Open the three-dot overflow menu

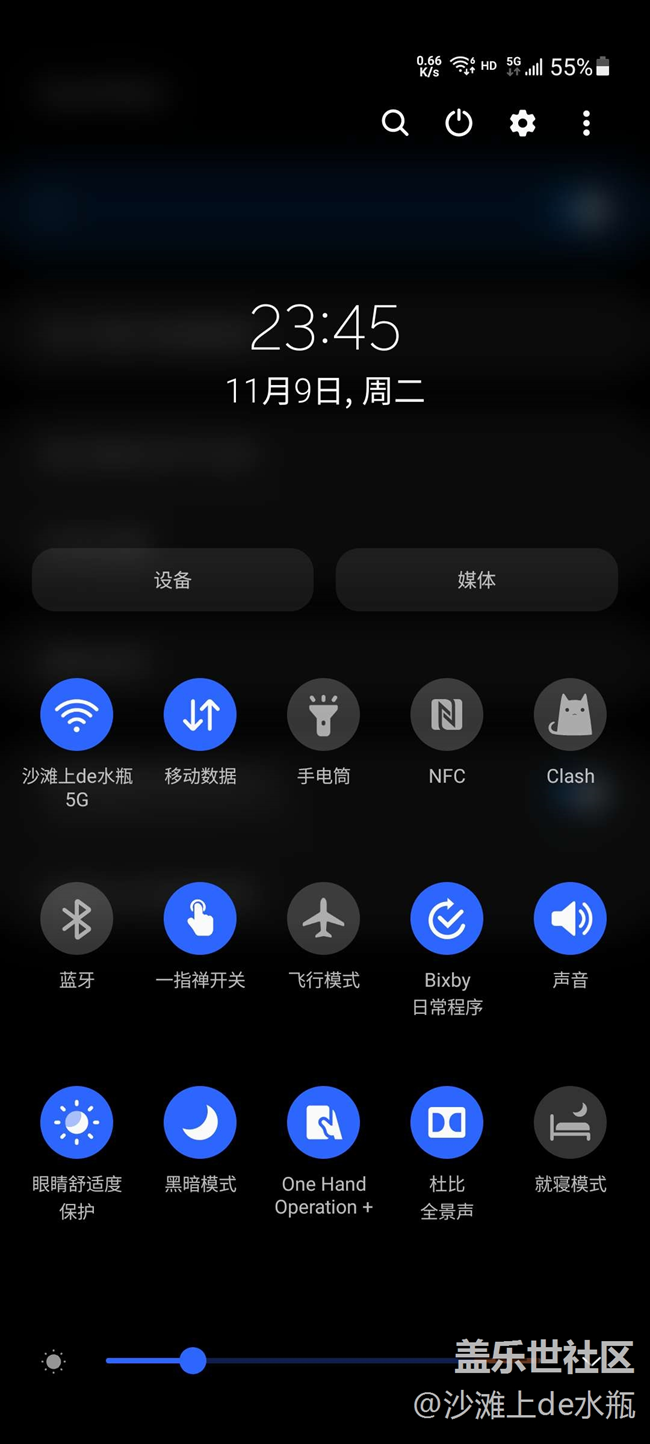coord(586,123)
